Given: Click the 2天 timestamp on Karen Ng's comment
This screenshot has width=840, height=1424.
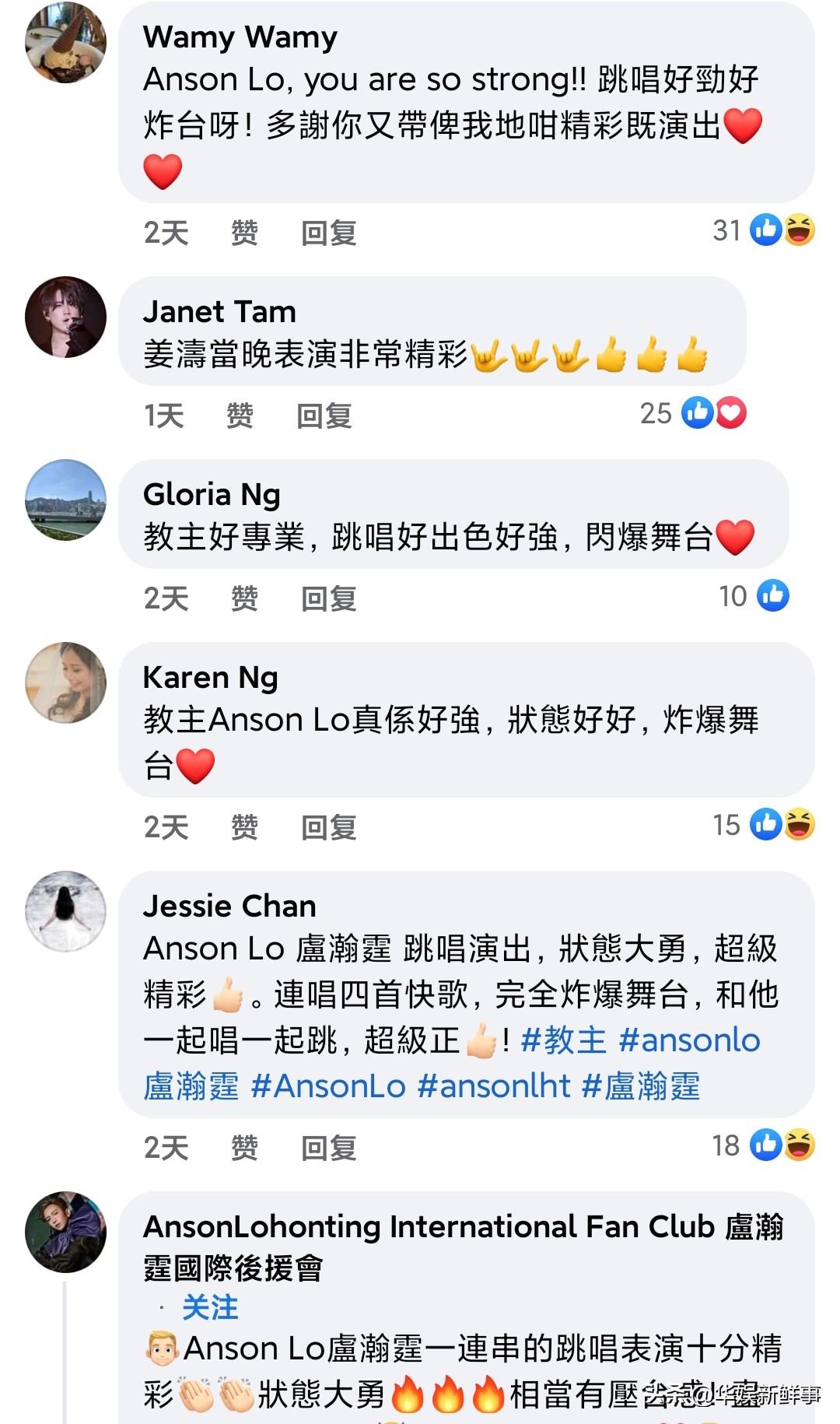Looking at the screenshot, I should (x=165, y=826).
